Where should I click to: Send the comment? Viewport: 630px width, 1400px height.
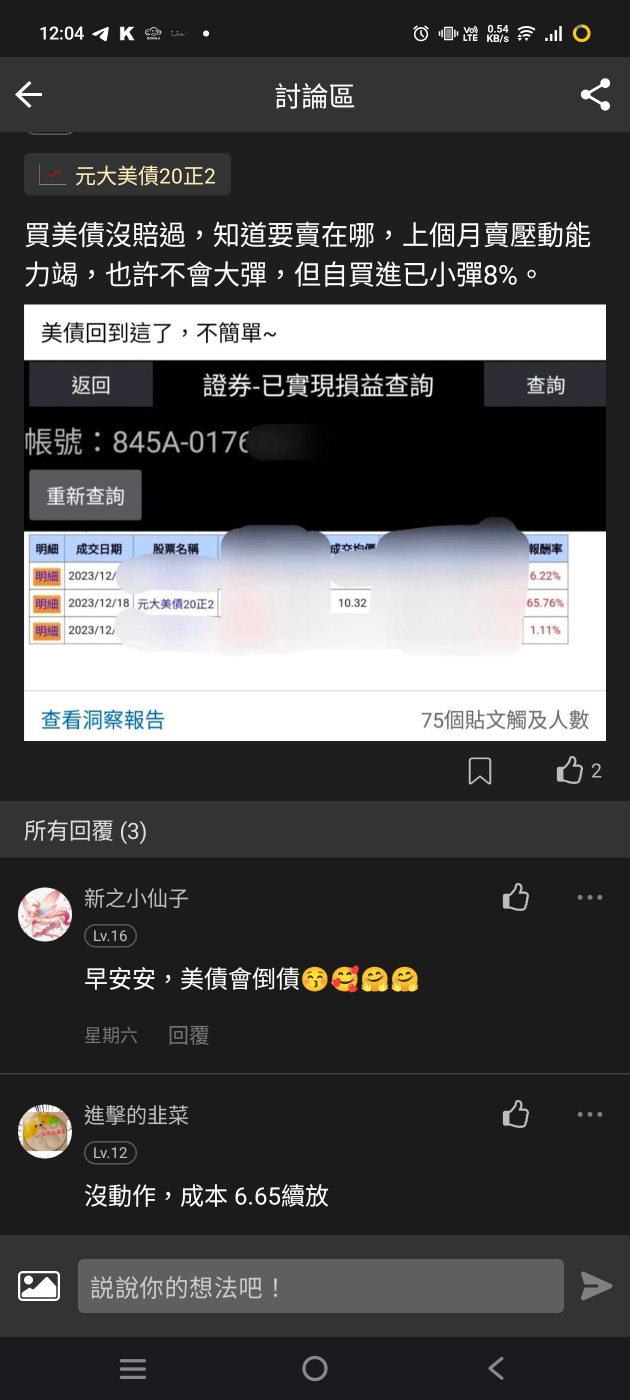596,1286
